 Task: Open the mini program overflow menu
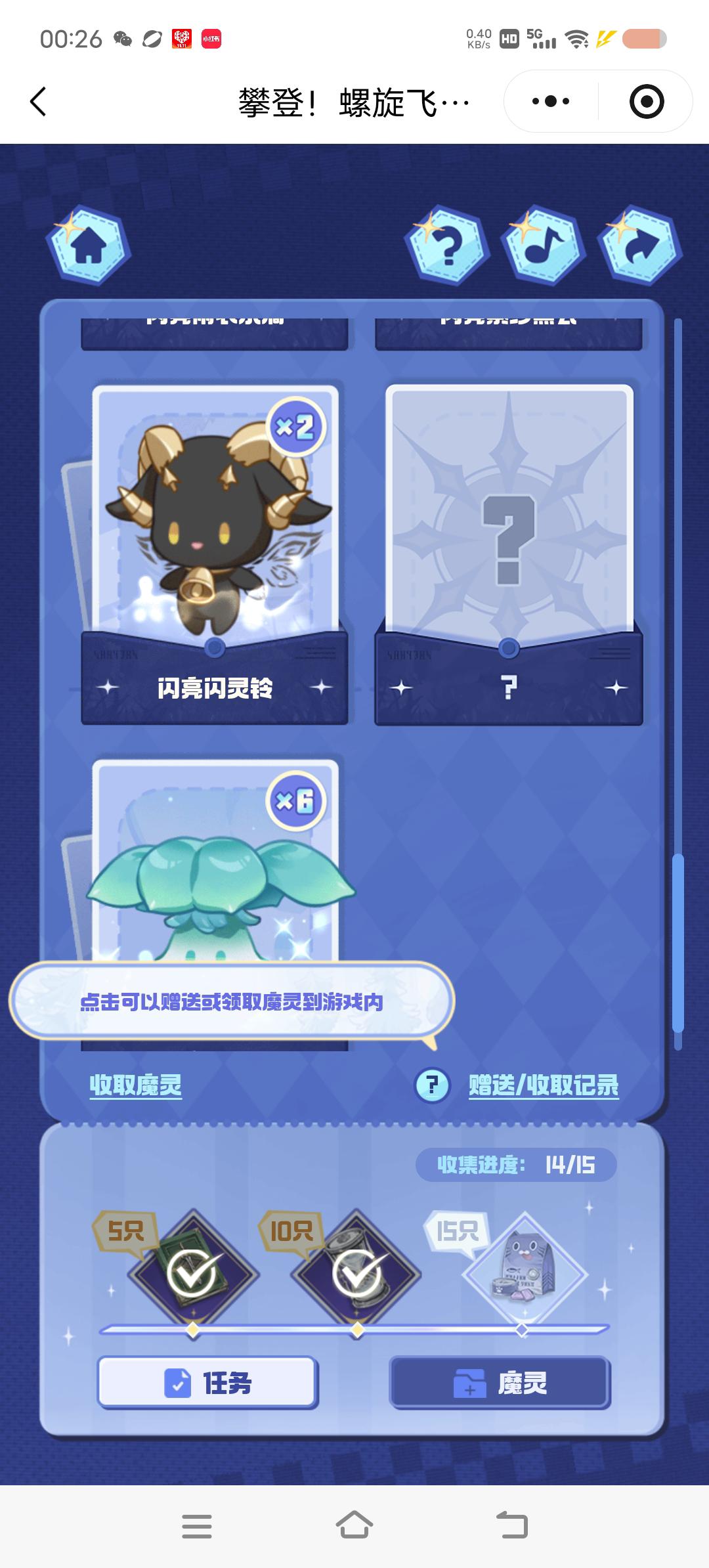[x=551, y=102]
